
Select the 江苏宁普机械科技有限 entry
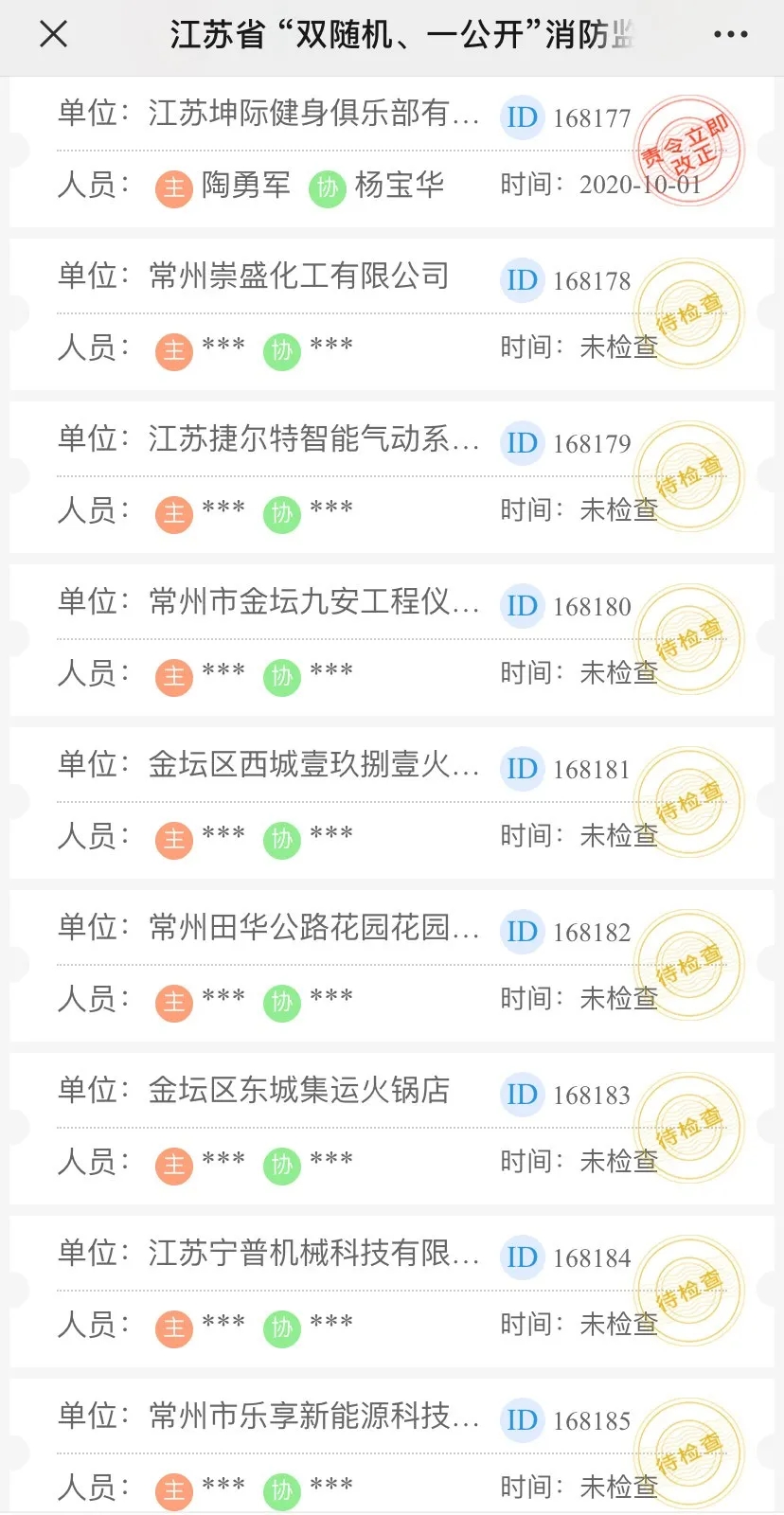click(x=312, y=1255)
